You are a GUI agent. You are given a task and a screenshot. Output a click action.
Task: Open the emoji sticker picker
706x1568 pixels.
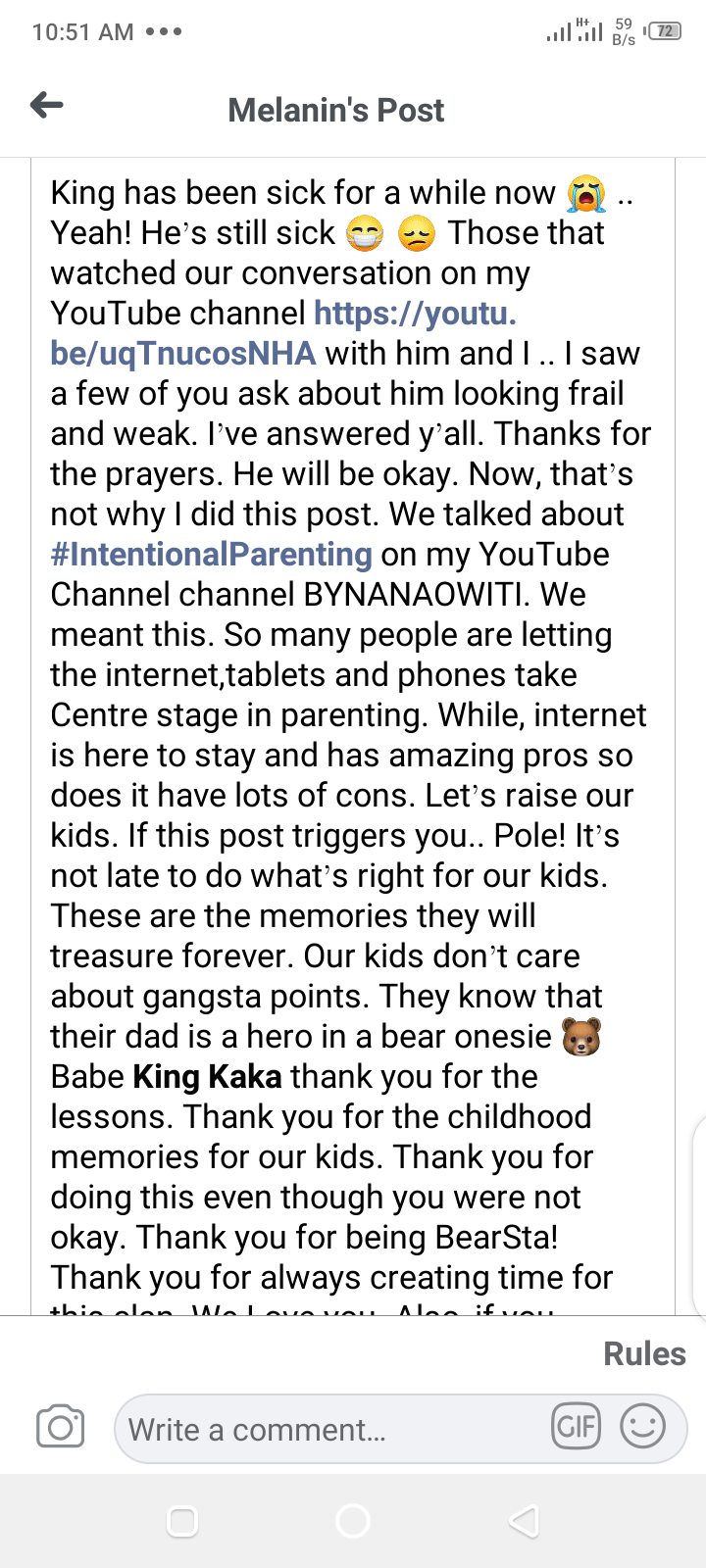[642, 1426]
